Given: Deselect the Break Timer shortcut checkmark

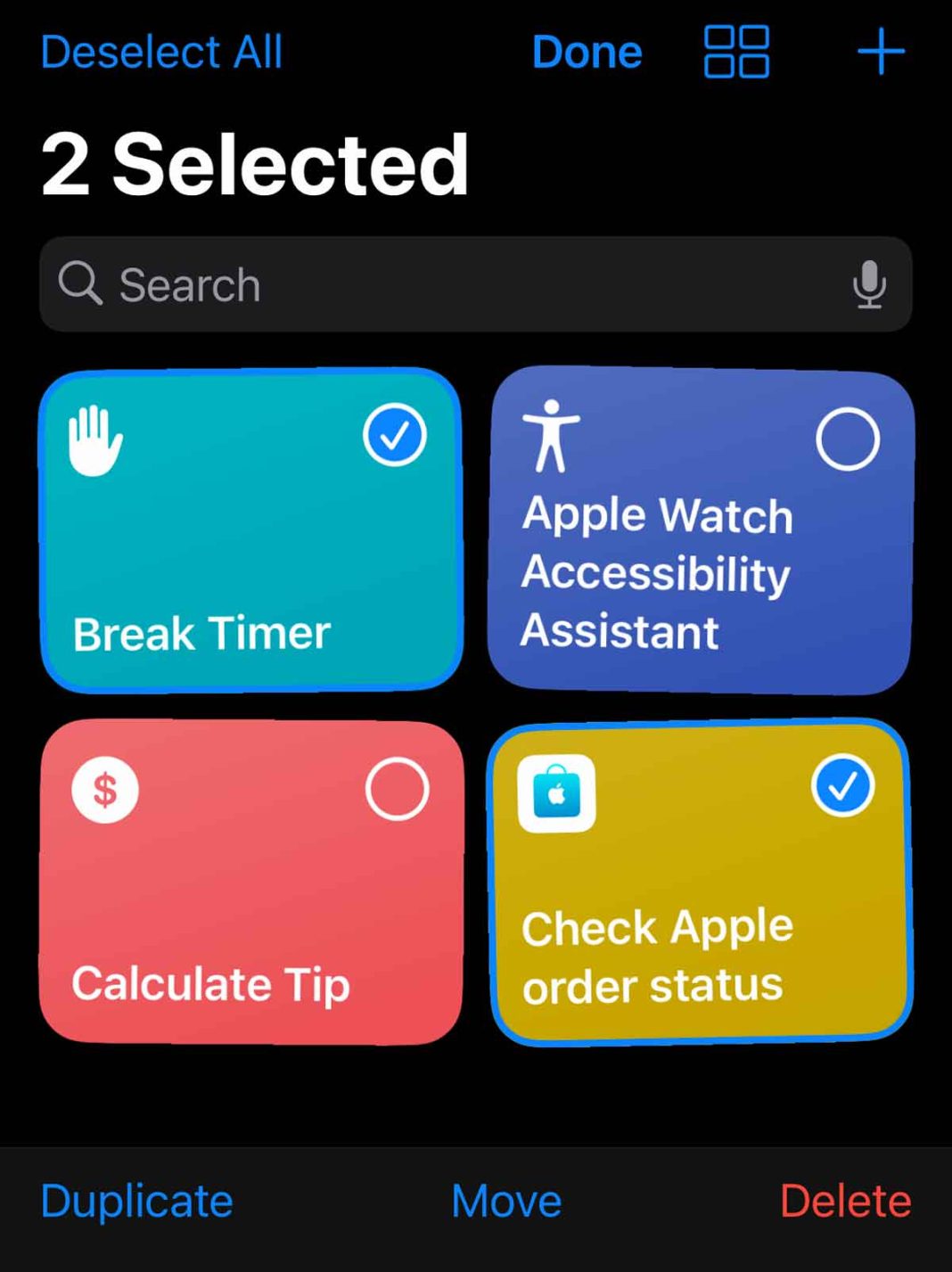Looking at the screenshot, I should (395, 434).
